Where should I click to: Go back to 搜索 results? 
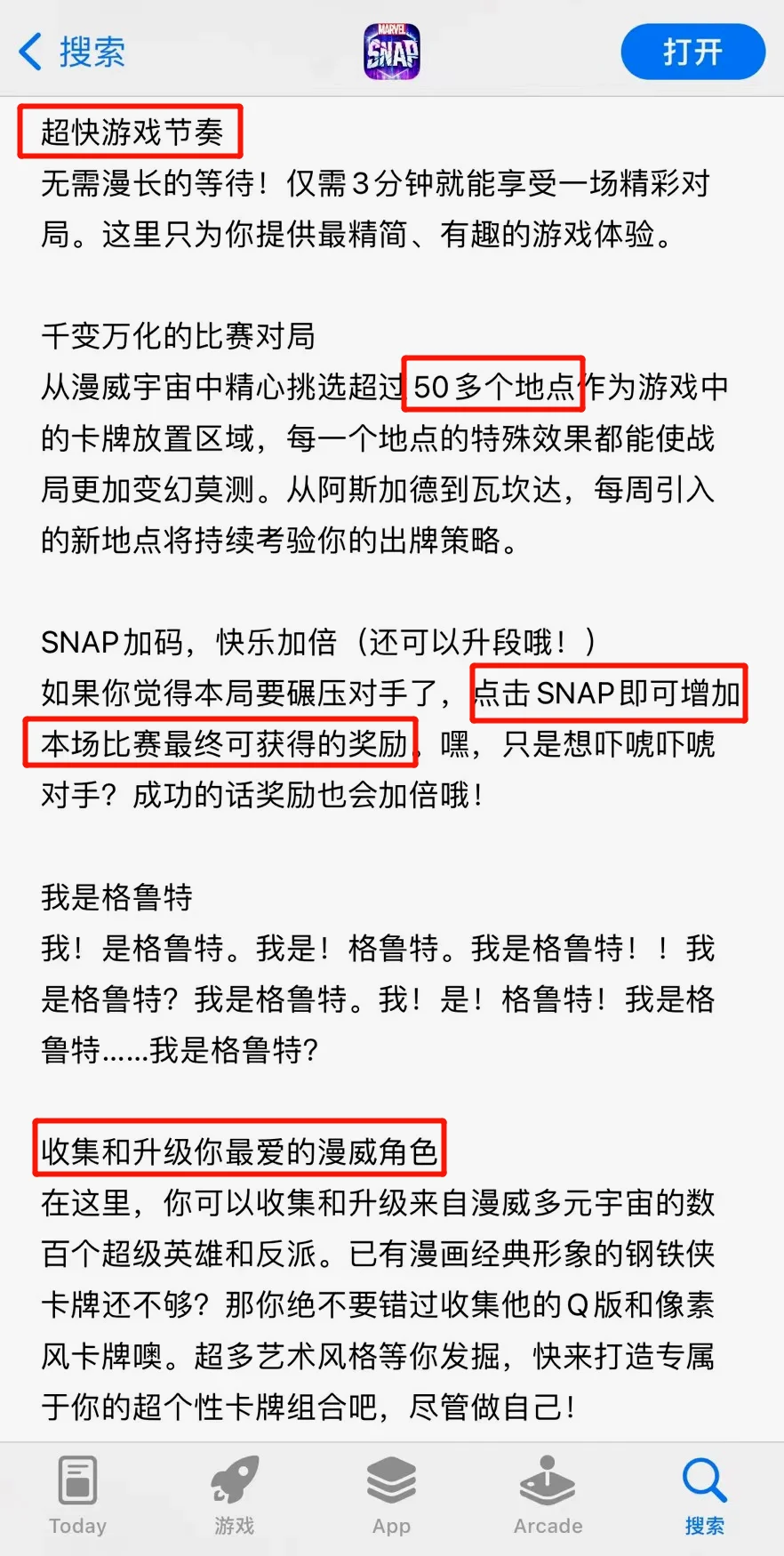[x=71, y=52]
